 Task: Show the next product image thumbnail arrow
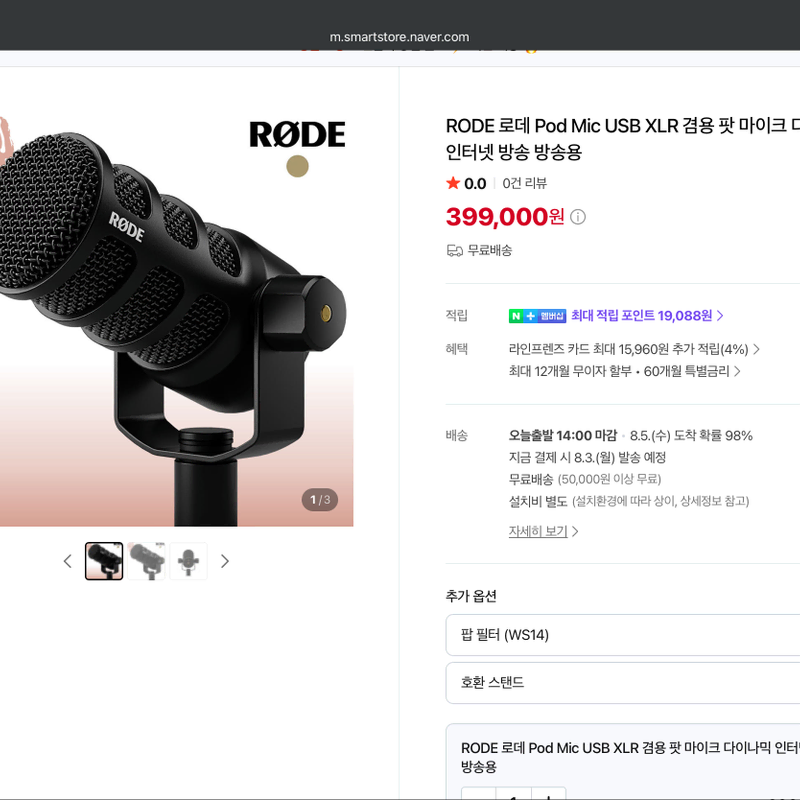(x=224, y=561)
